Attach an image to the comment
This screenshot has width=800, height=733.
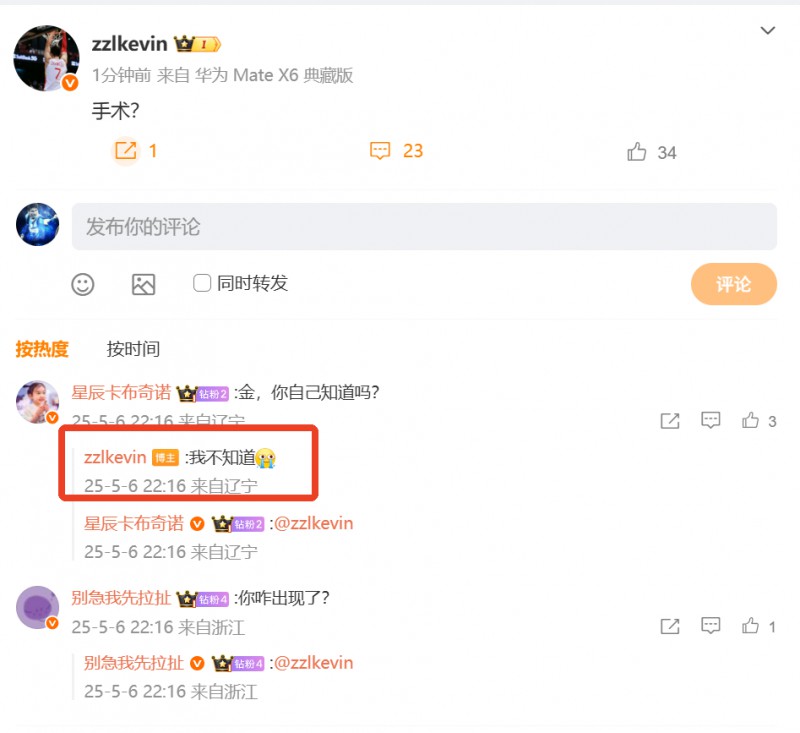(143, 284)
